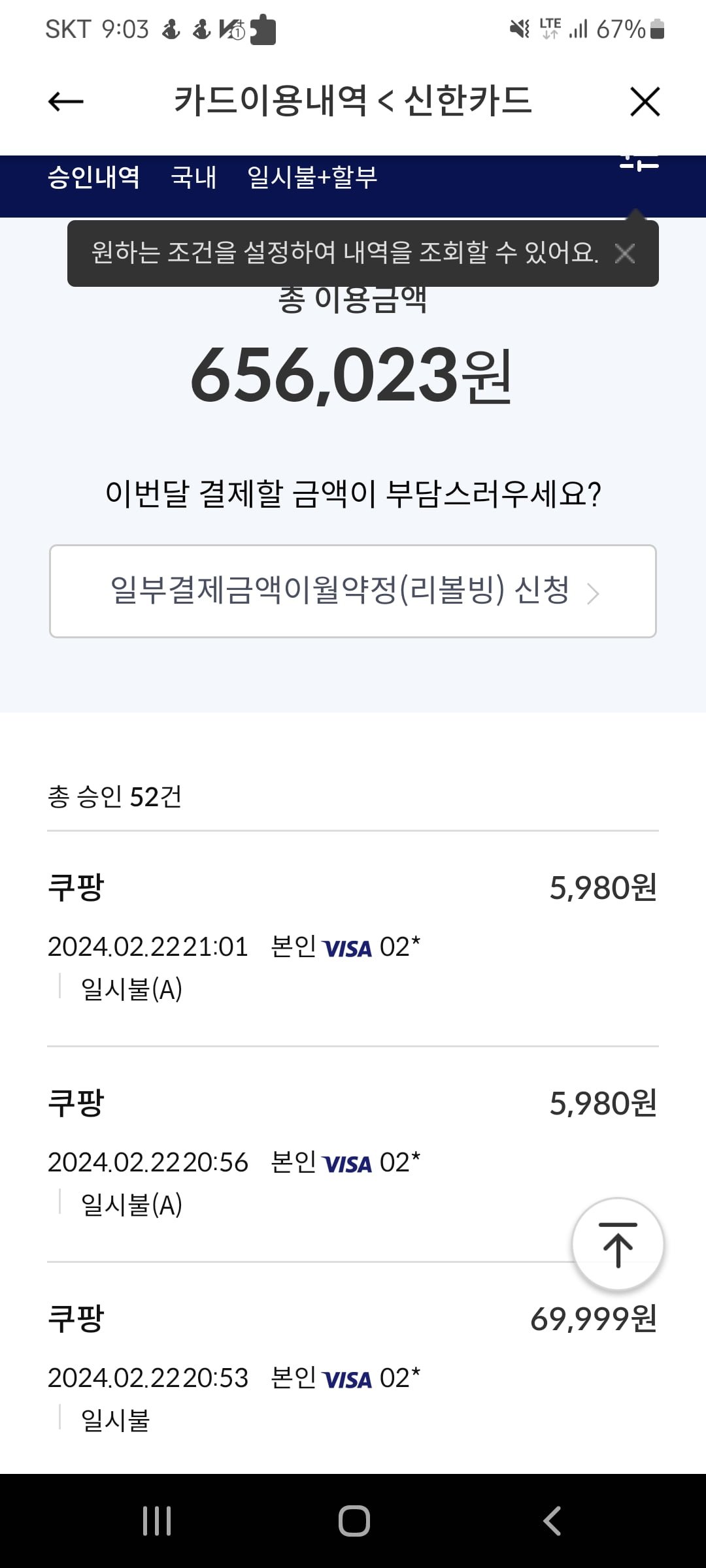Go to the system home screen
This screenshot has height=1568, width=706.
[354, 1520]
